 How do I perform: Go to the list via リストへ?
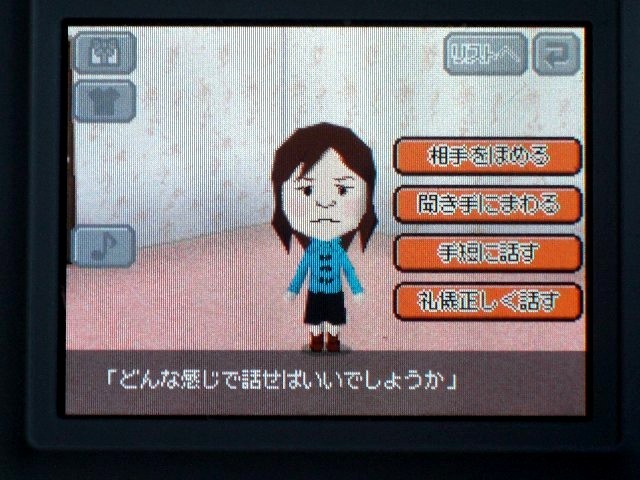point(486,55)
